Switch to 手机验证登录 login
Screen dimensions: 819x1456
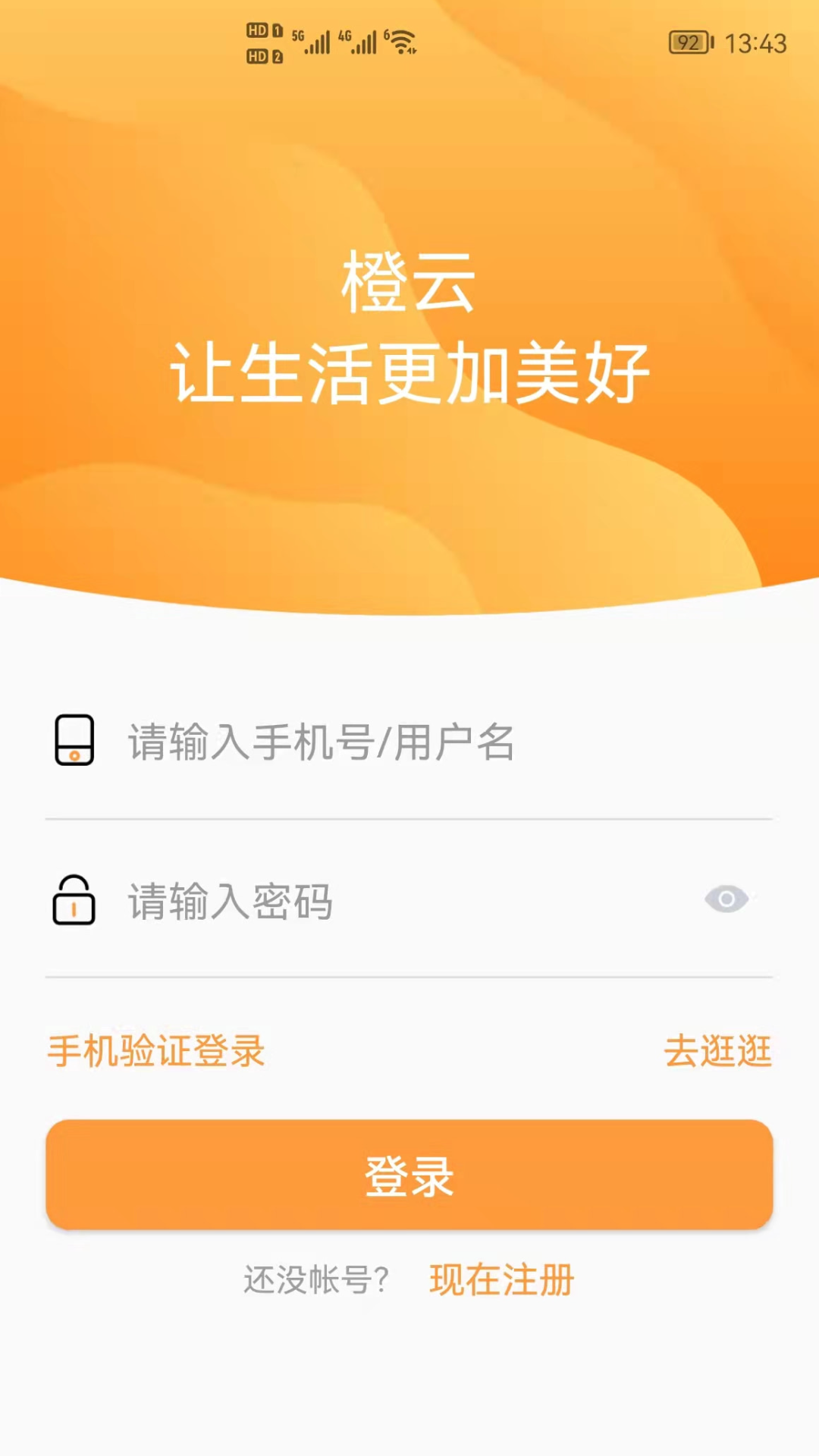156,1052
